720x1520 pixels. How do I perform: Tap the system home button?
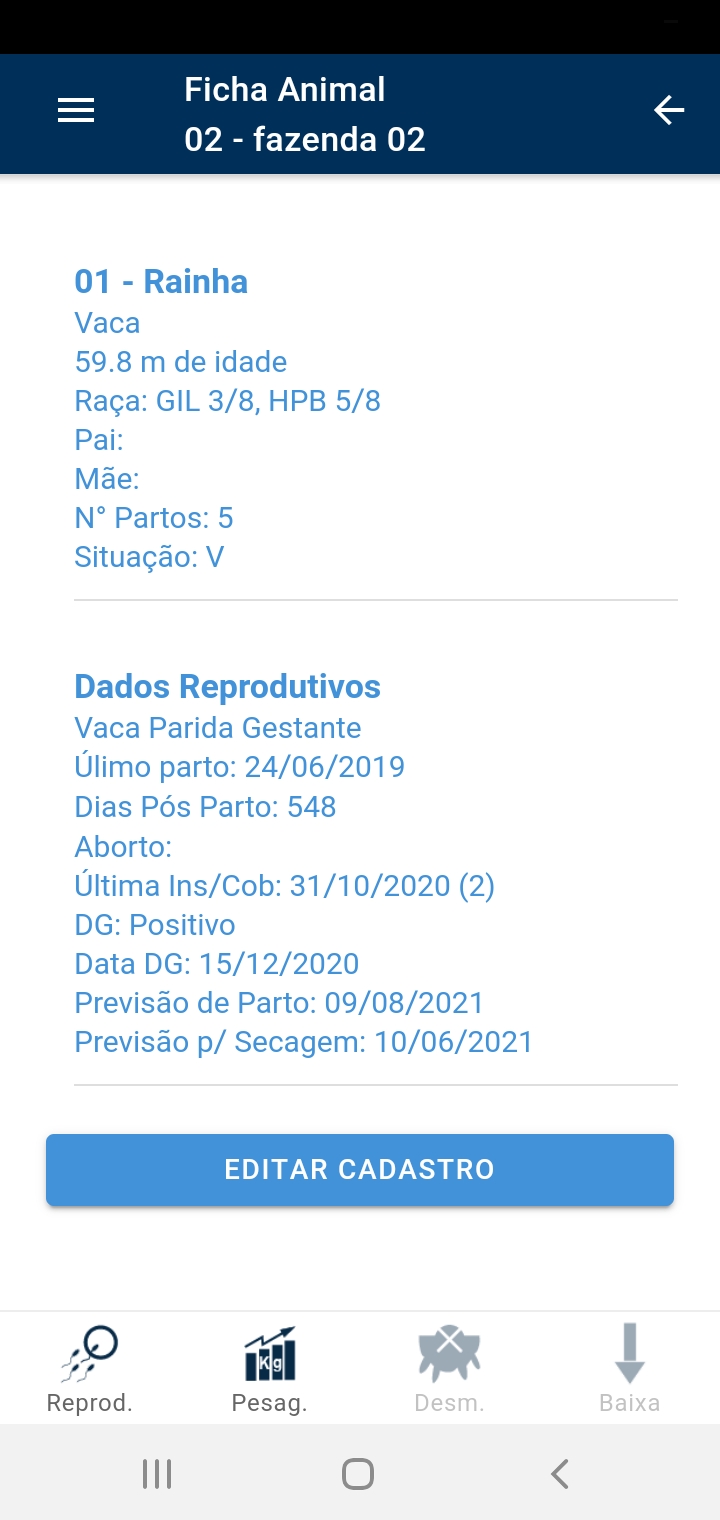[358, 1474]
